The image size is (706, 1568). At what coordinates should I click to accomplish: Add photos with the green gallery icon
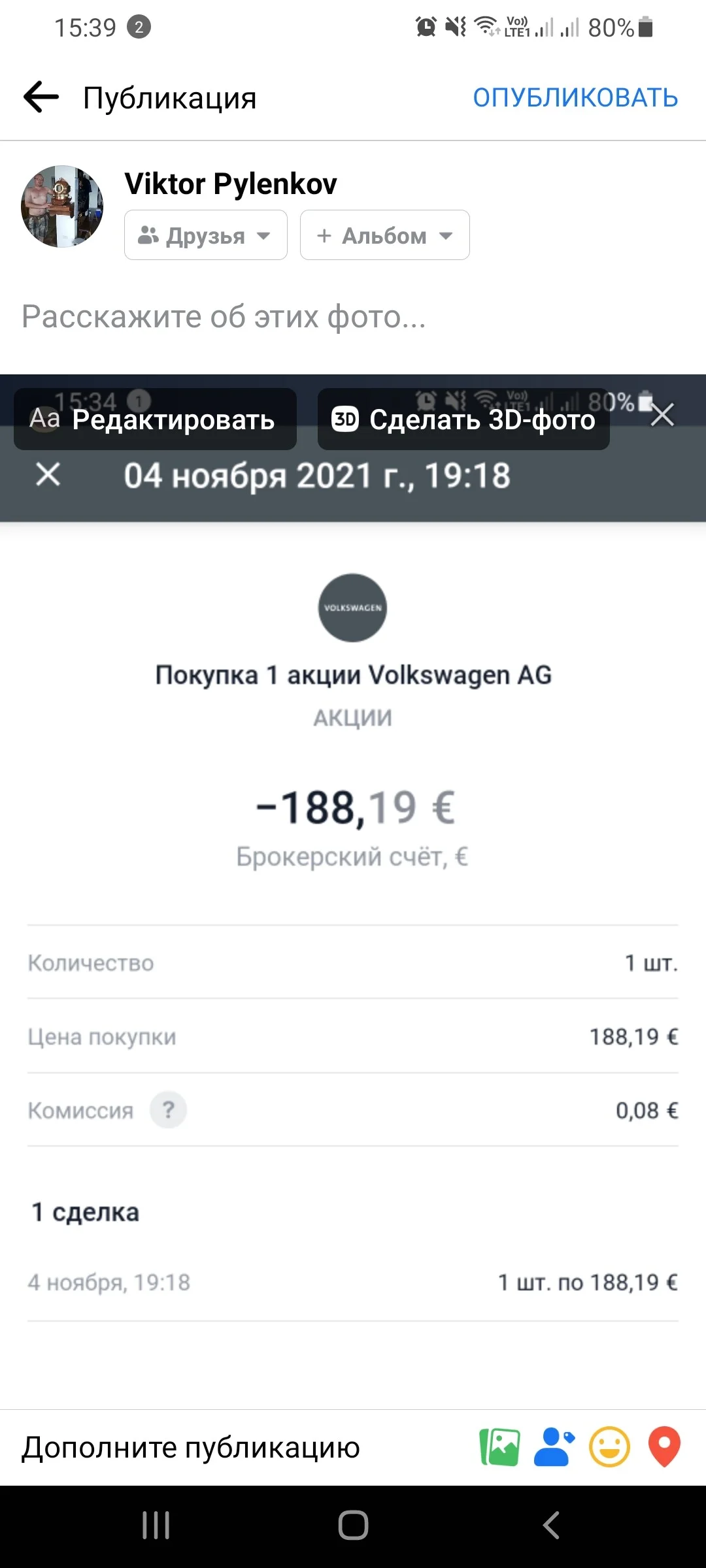click(x=500, y=1447)
